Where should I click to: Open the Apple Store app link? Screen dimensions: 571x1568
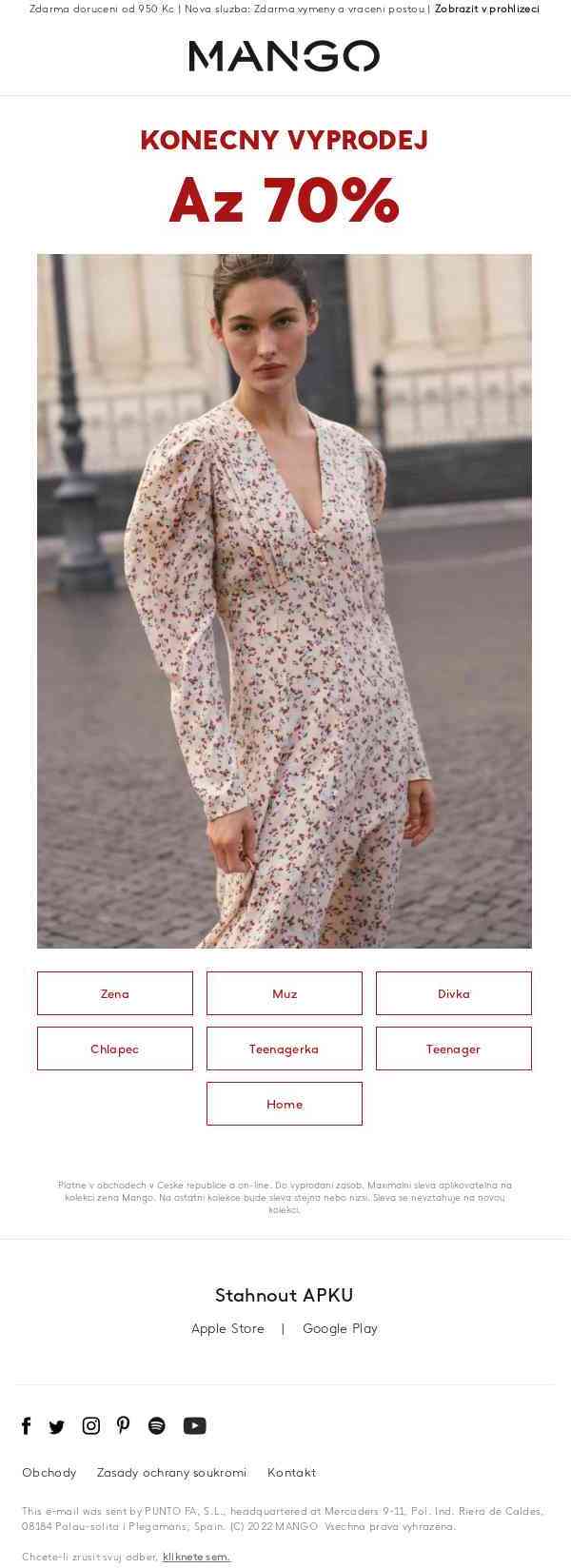pos(227,1328)
